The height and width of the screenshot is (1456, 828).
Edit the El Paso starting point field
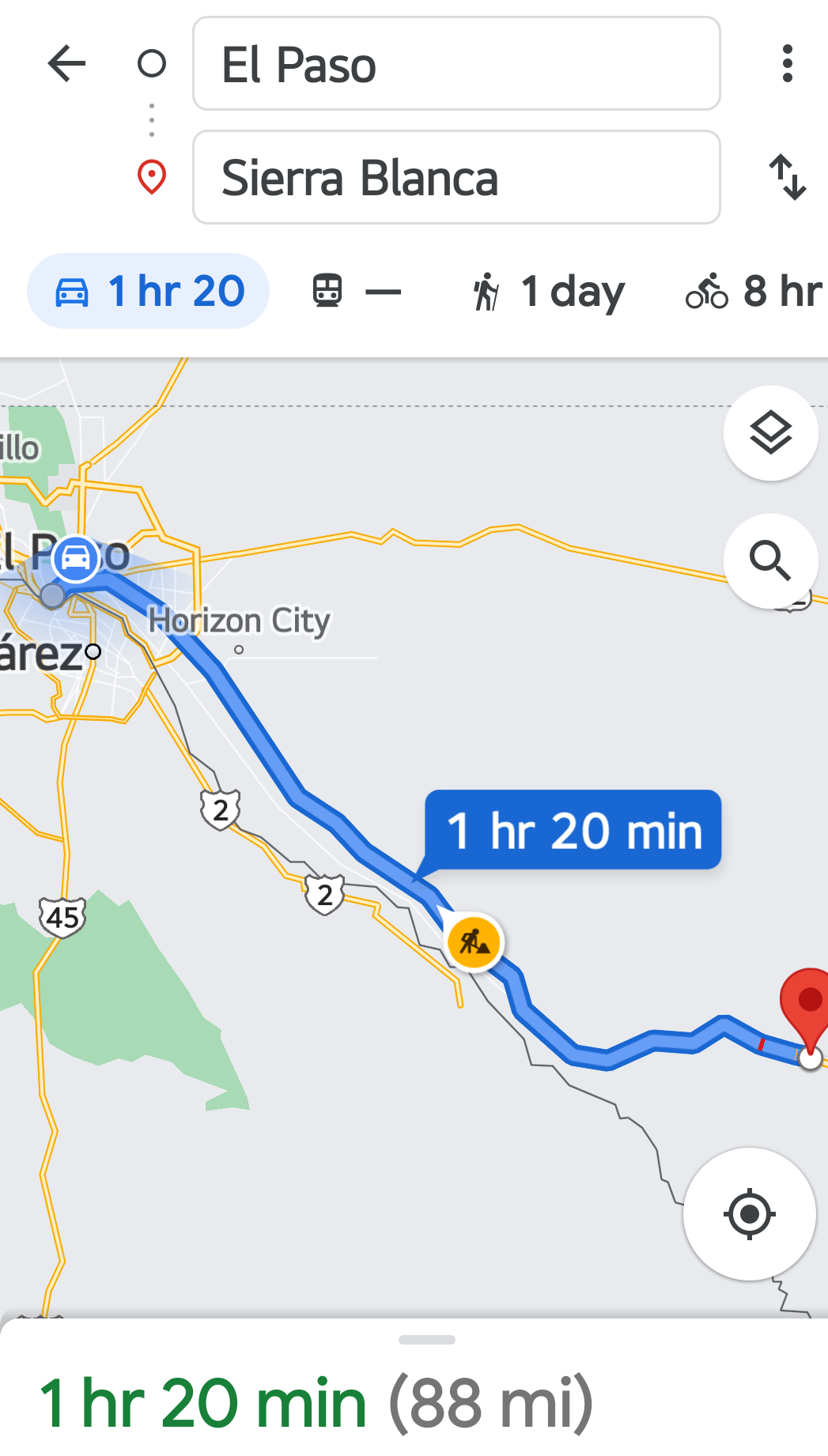pos(456,63)
